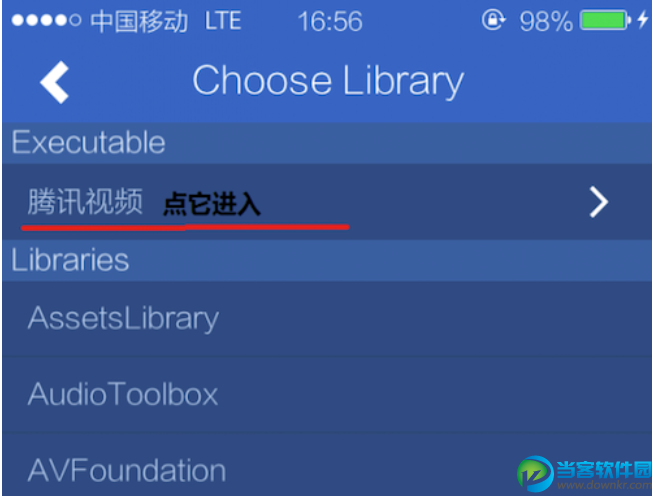
Task: Open the 腾讯视频 executable row
Action: click(326, 202)
